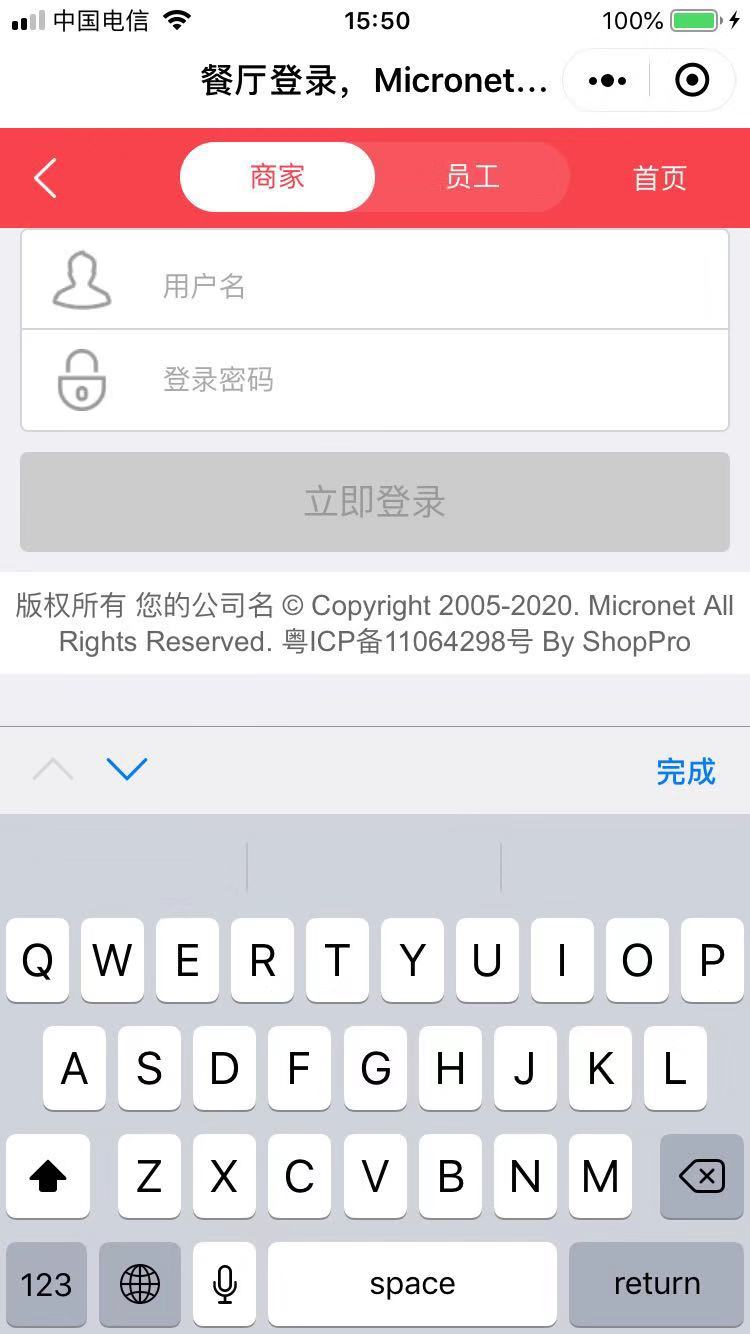Focus the 用户名 field
Image resolution: width=750 pixels, height=1334 pixels.
[375, 281]
